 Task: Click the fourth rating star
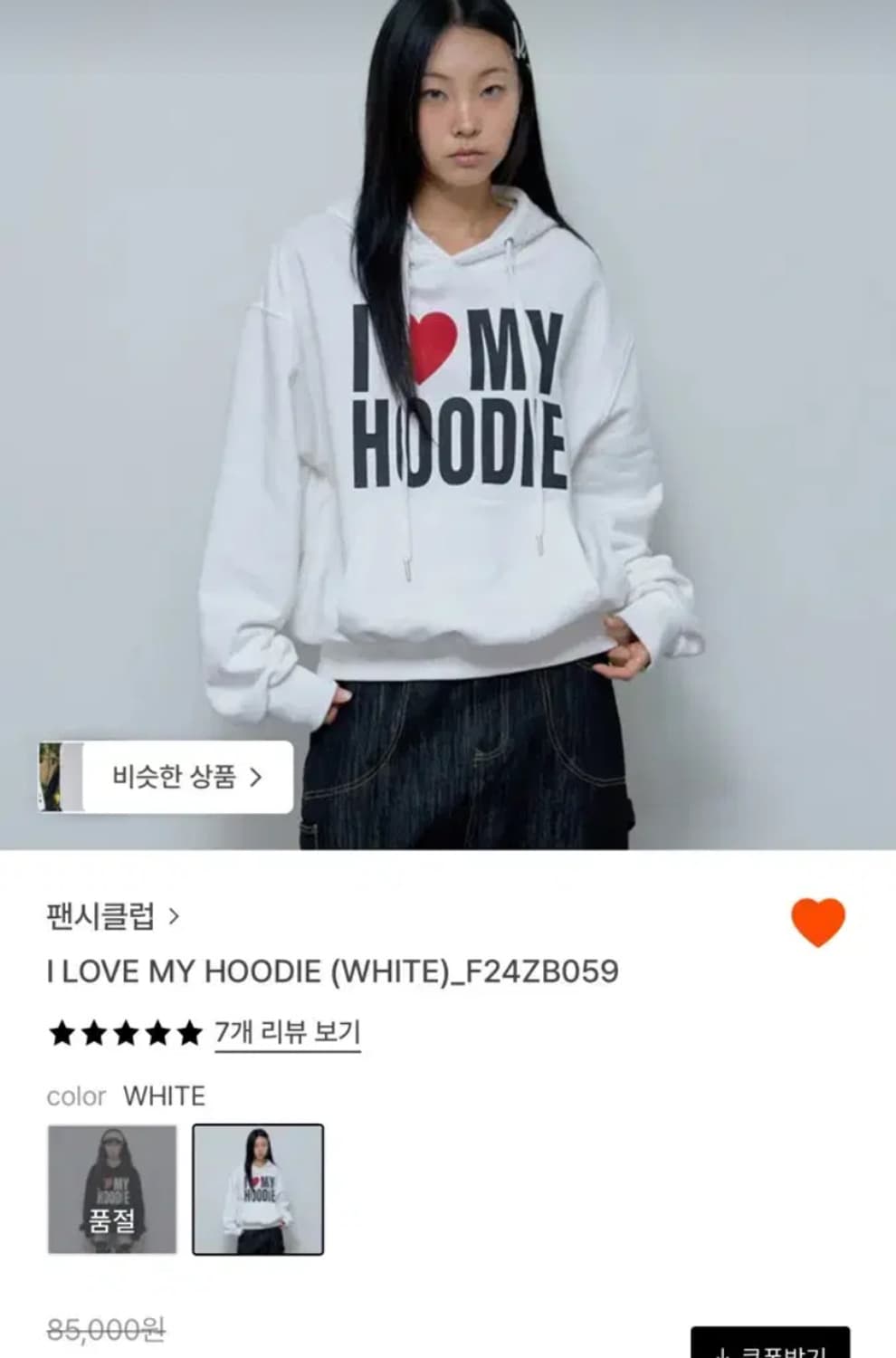click(x=159, y=1030)
